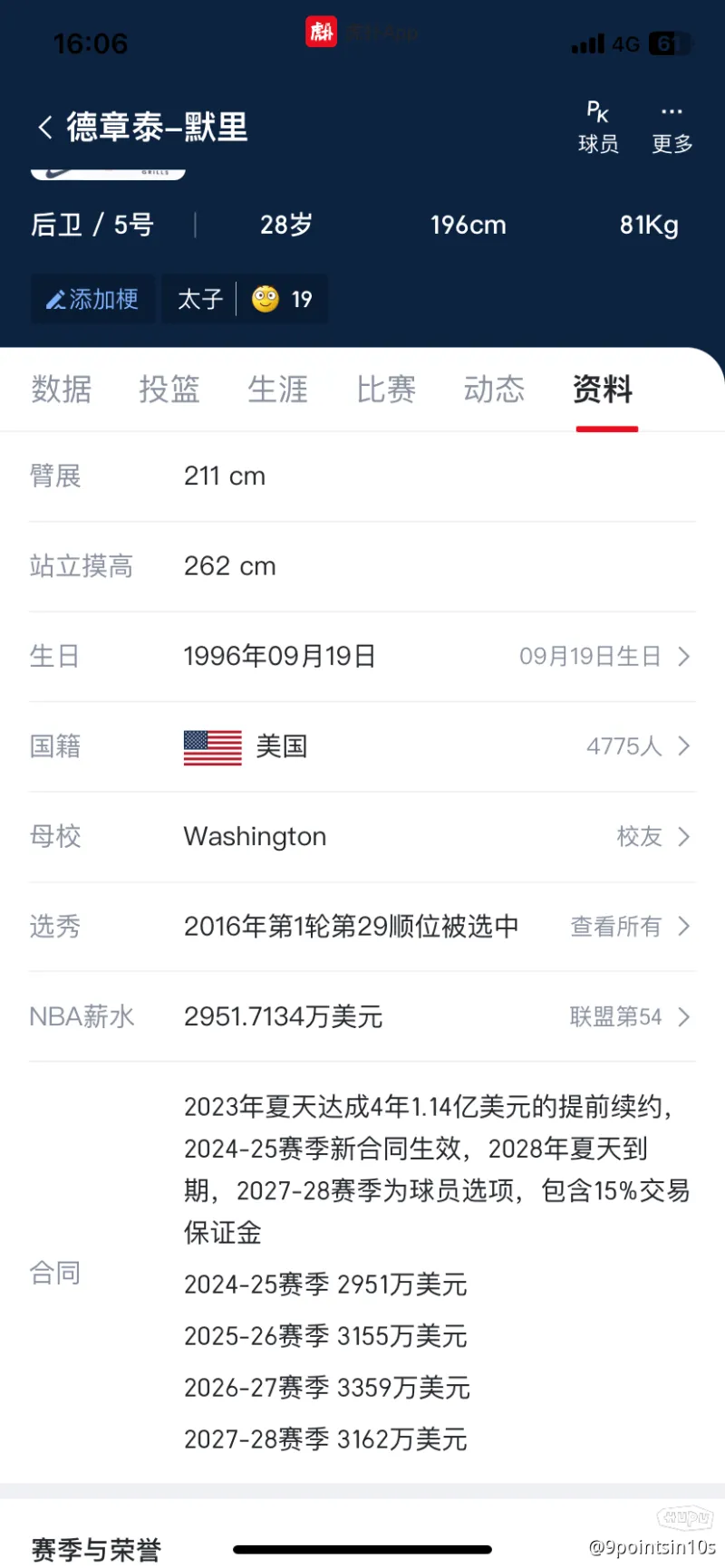Open the 更多 overflow menu

[x=672, y=127]
